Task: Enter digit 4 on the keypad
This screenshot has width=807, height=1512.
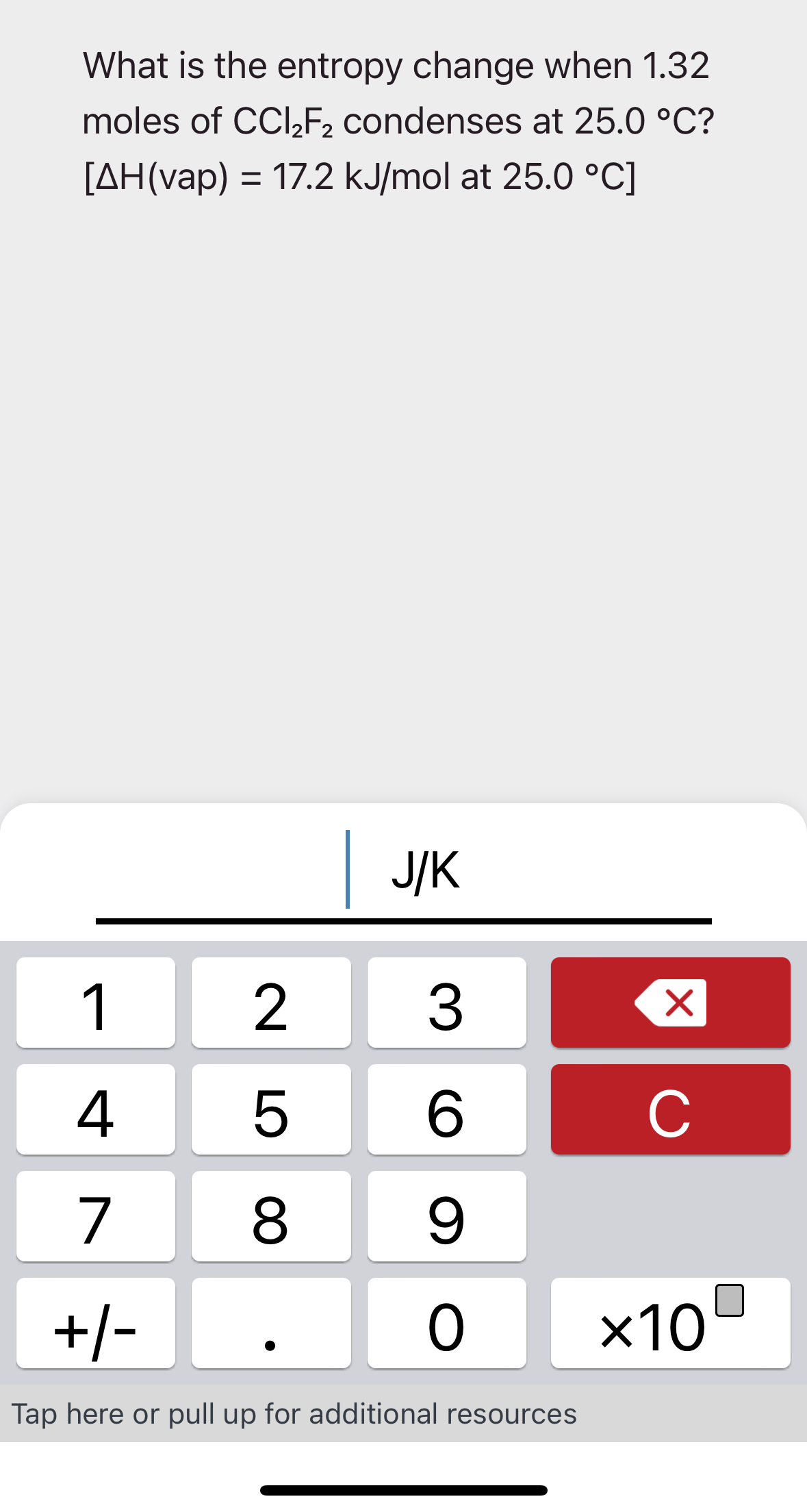Action: point(95,1109)
